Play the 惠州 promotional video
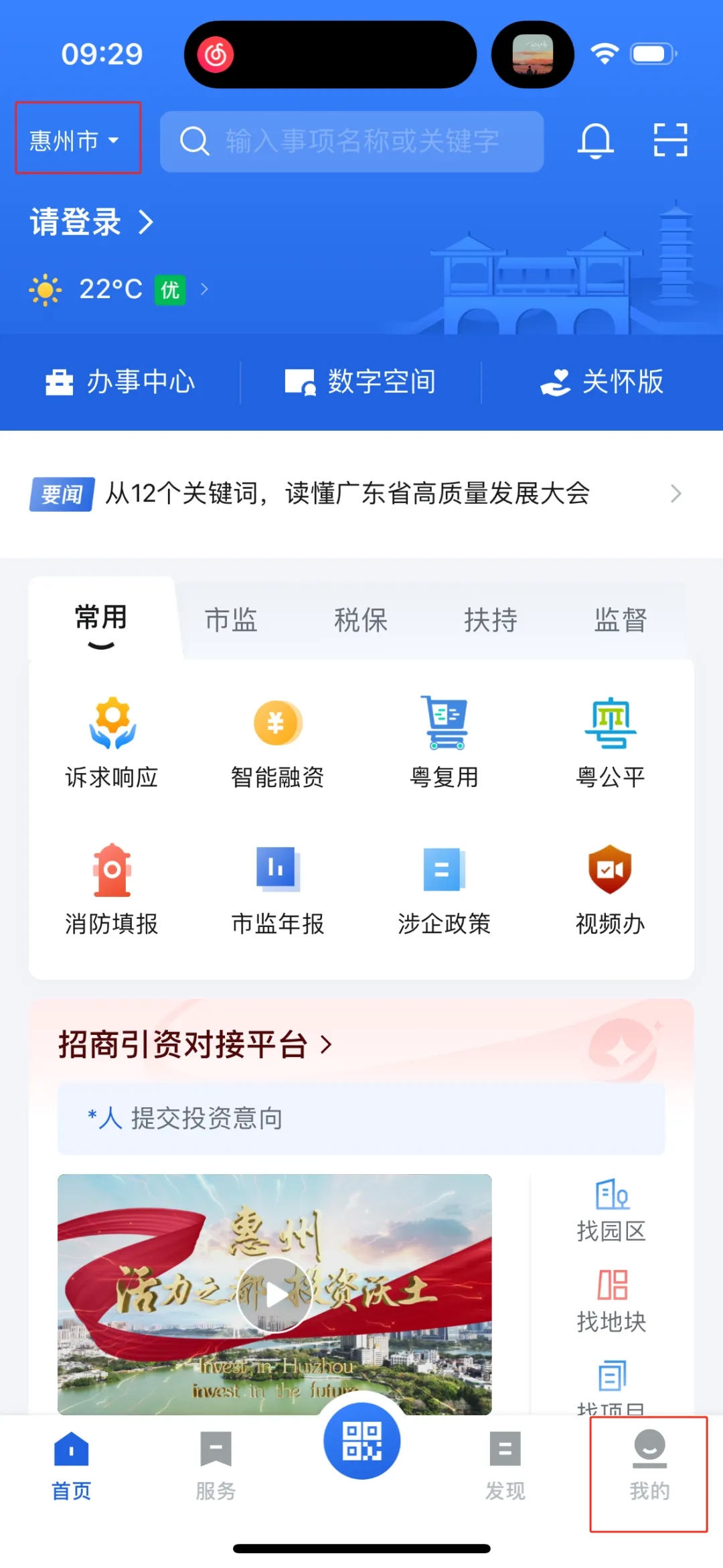 (274, 1294)
